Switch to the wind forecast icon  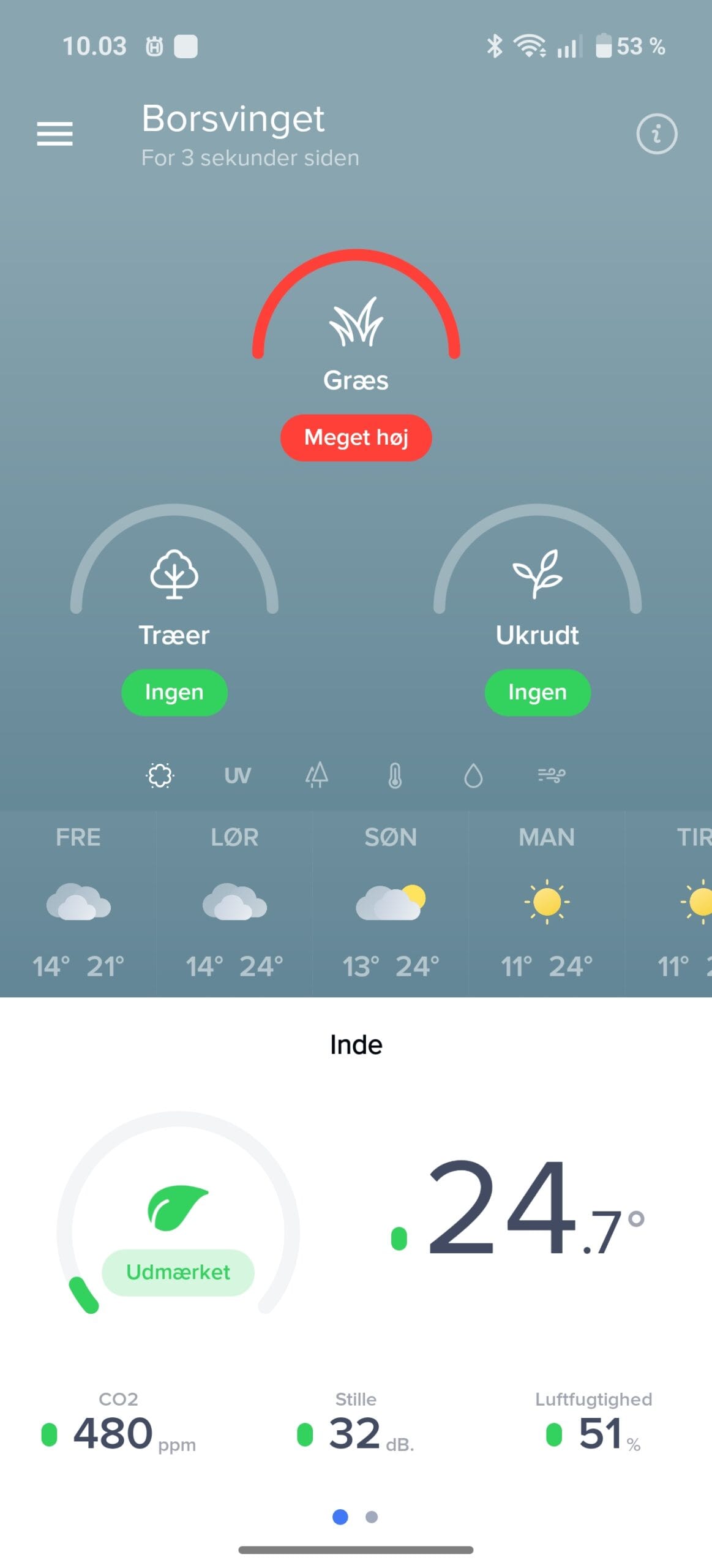552,775
